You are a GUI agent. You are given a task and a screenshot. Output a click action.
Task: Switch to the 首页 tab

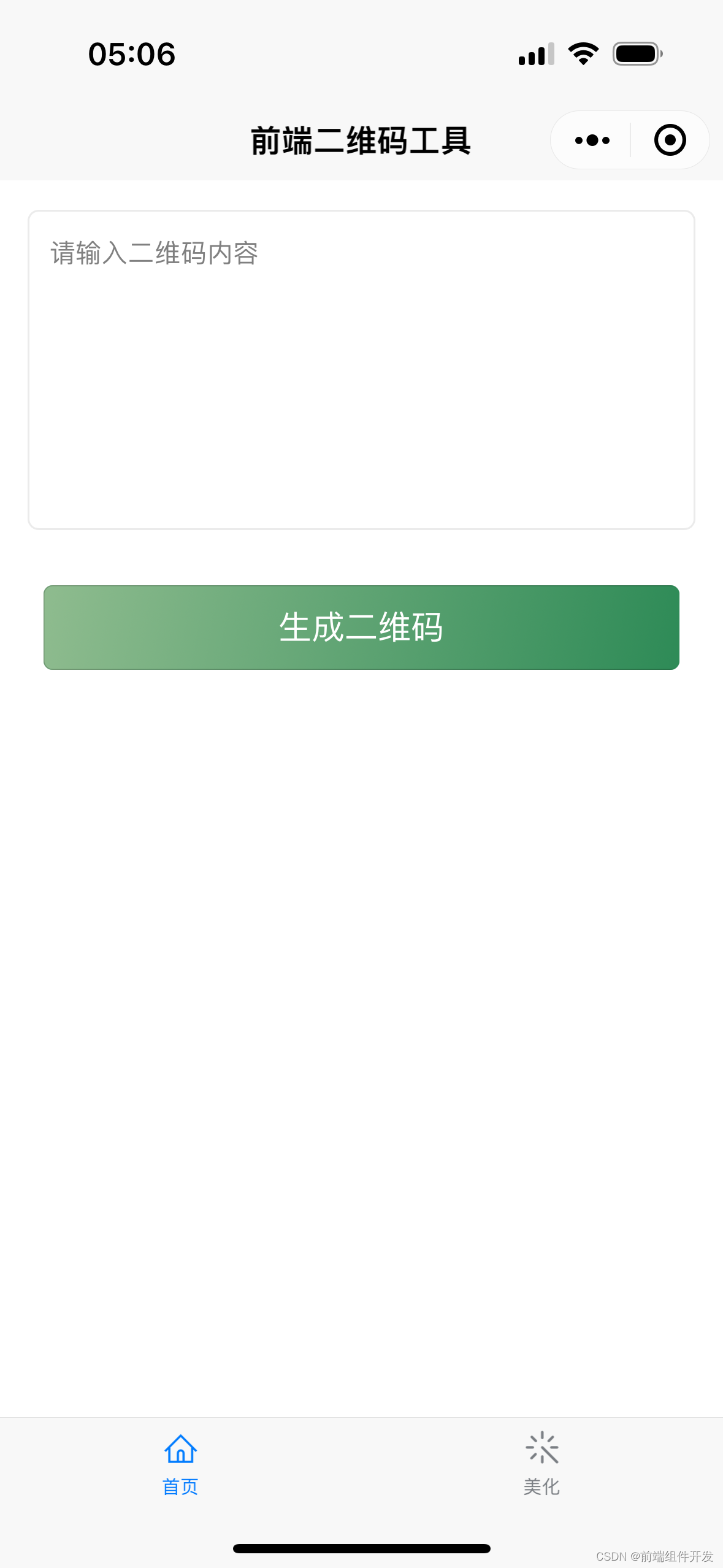(180, 1465)
